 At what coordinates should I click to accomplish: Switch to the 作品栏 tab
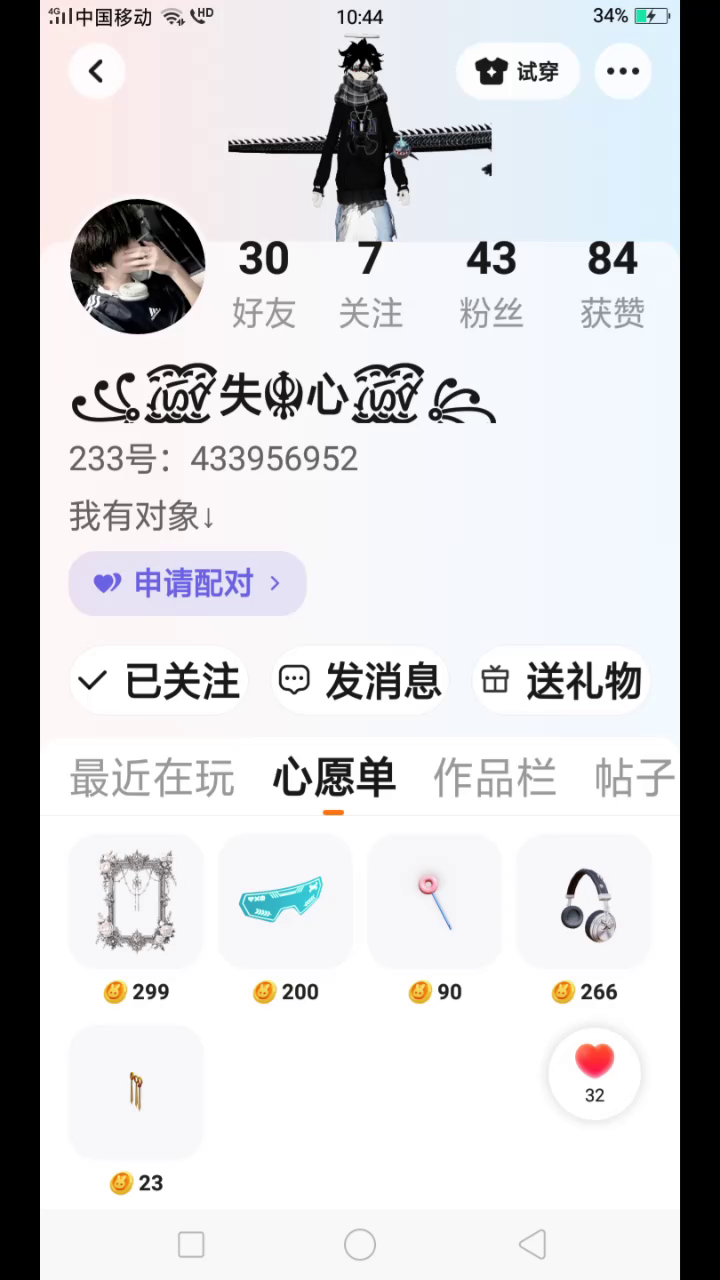coord(494,778)
